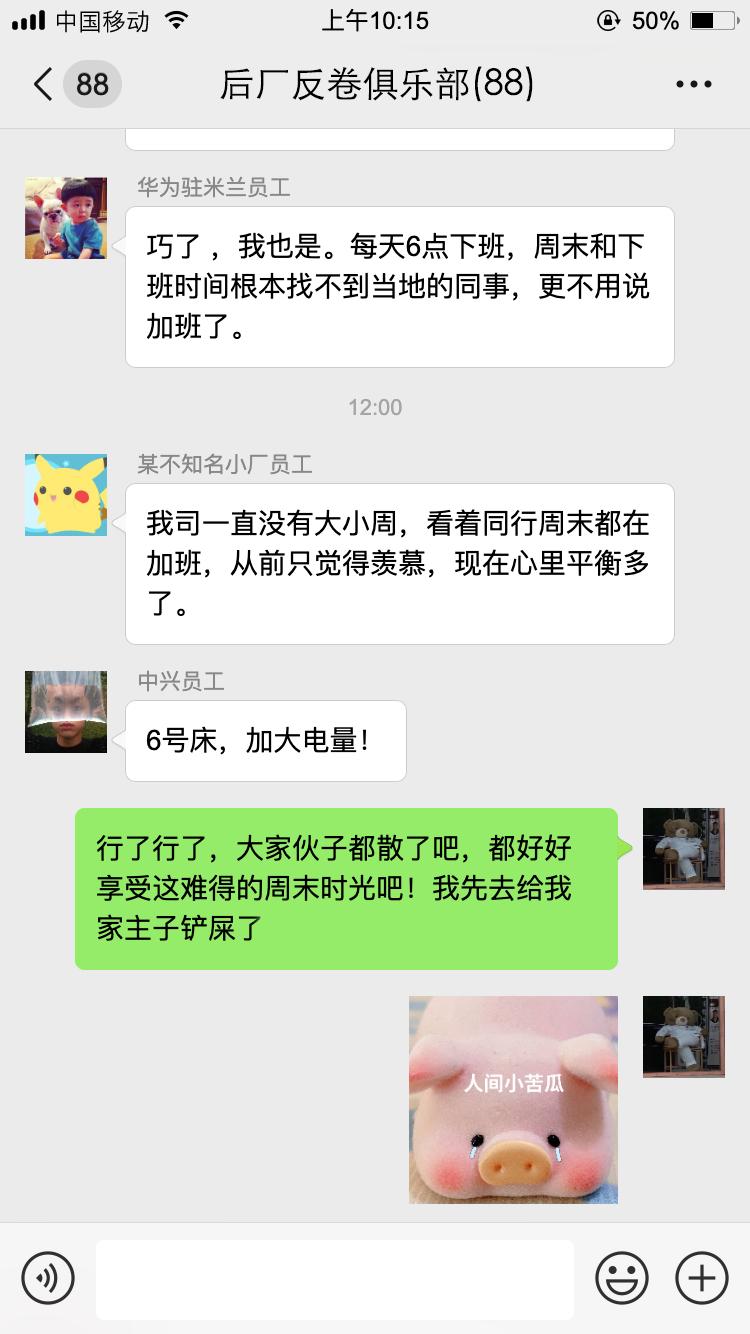Open 某不知名小厂员工's Pikachu avatar
The image size is (750, 1334).
pos(66,495)
